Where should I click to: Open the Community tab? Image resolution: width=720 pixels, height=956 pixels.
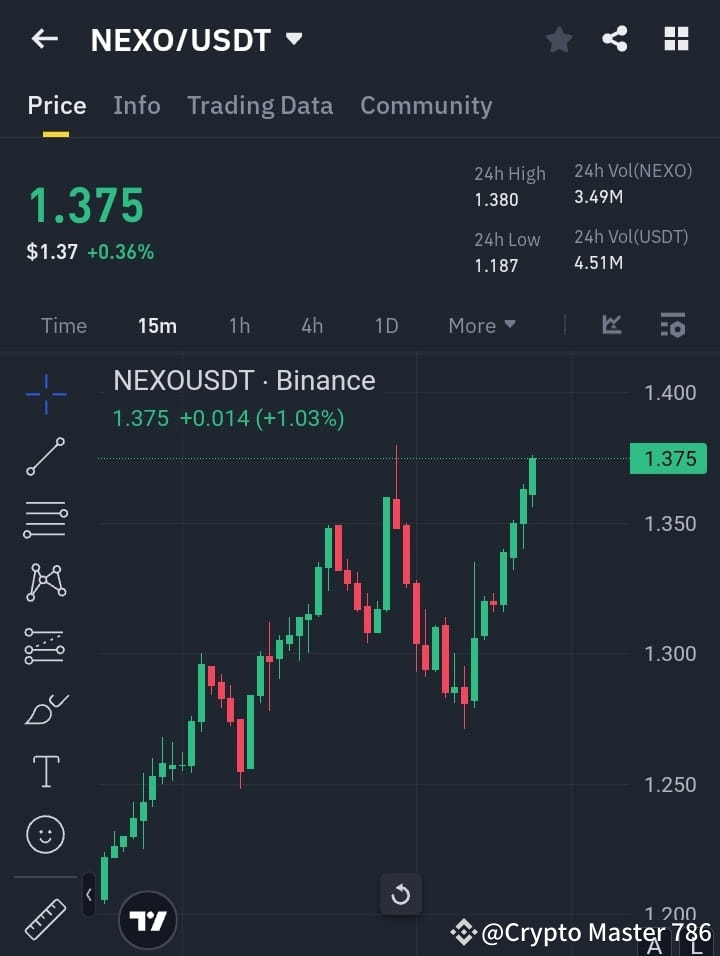(426, 105)
